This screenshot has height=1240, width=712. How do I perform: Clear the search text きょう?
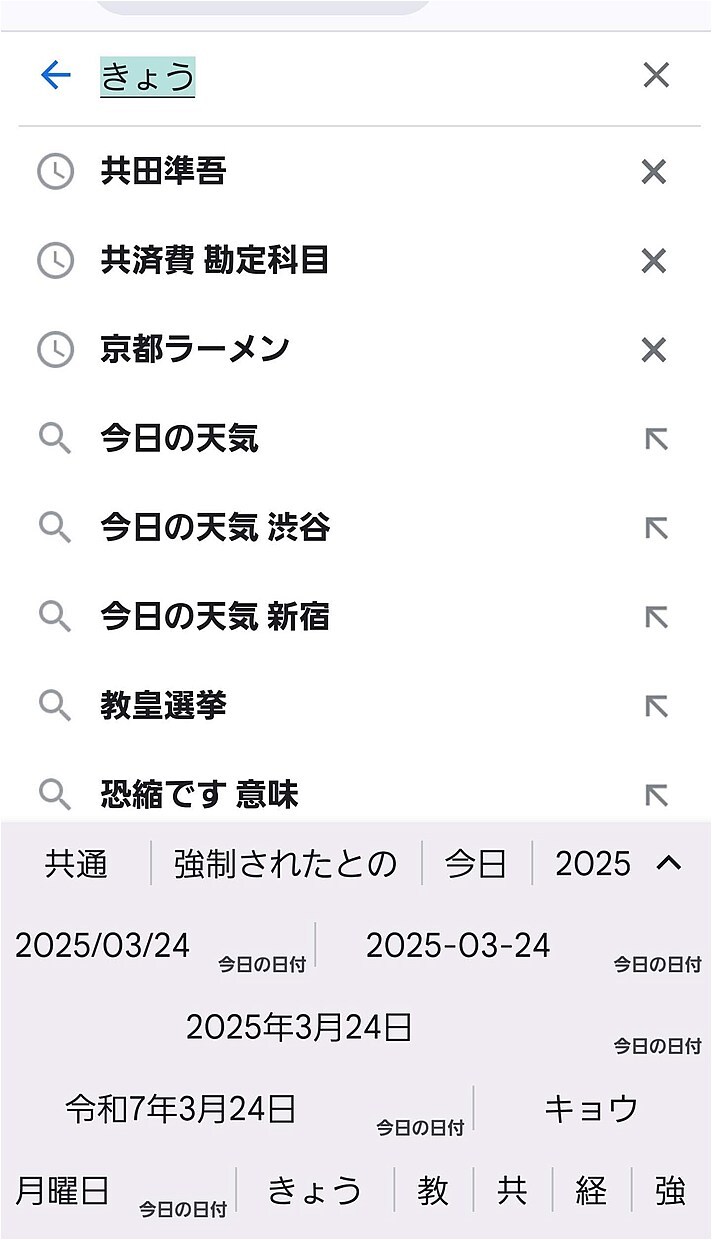click(656, 76)
